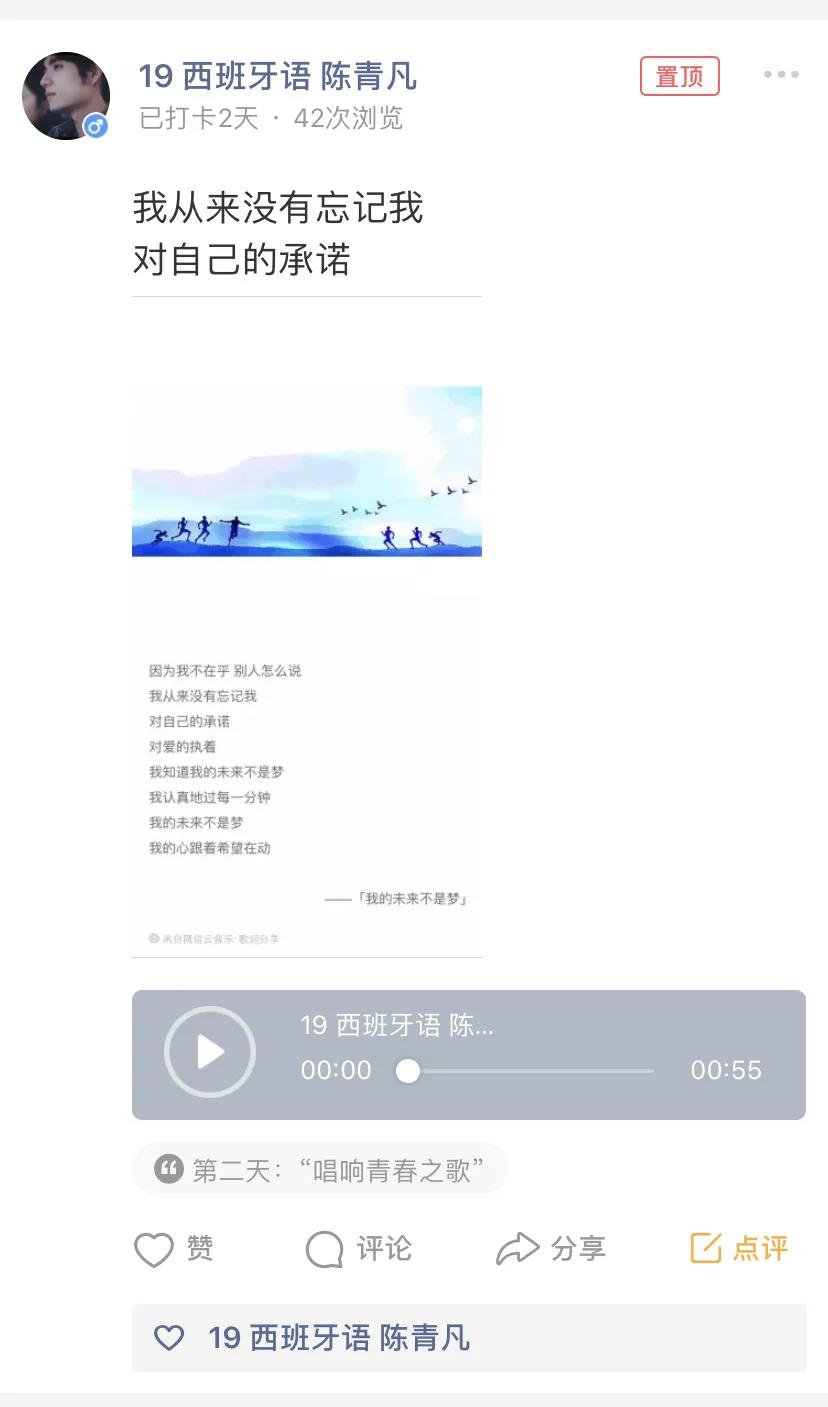Tap the 置顶 pin tag
The height and width of the screenshot is (1407, 828).
679,76
